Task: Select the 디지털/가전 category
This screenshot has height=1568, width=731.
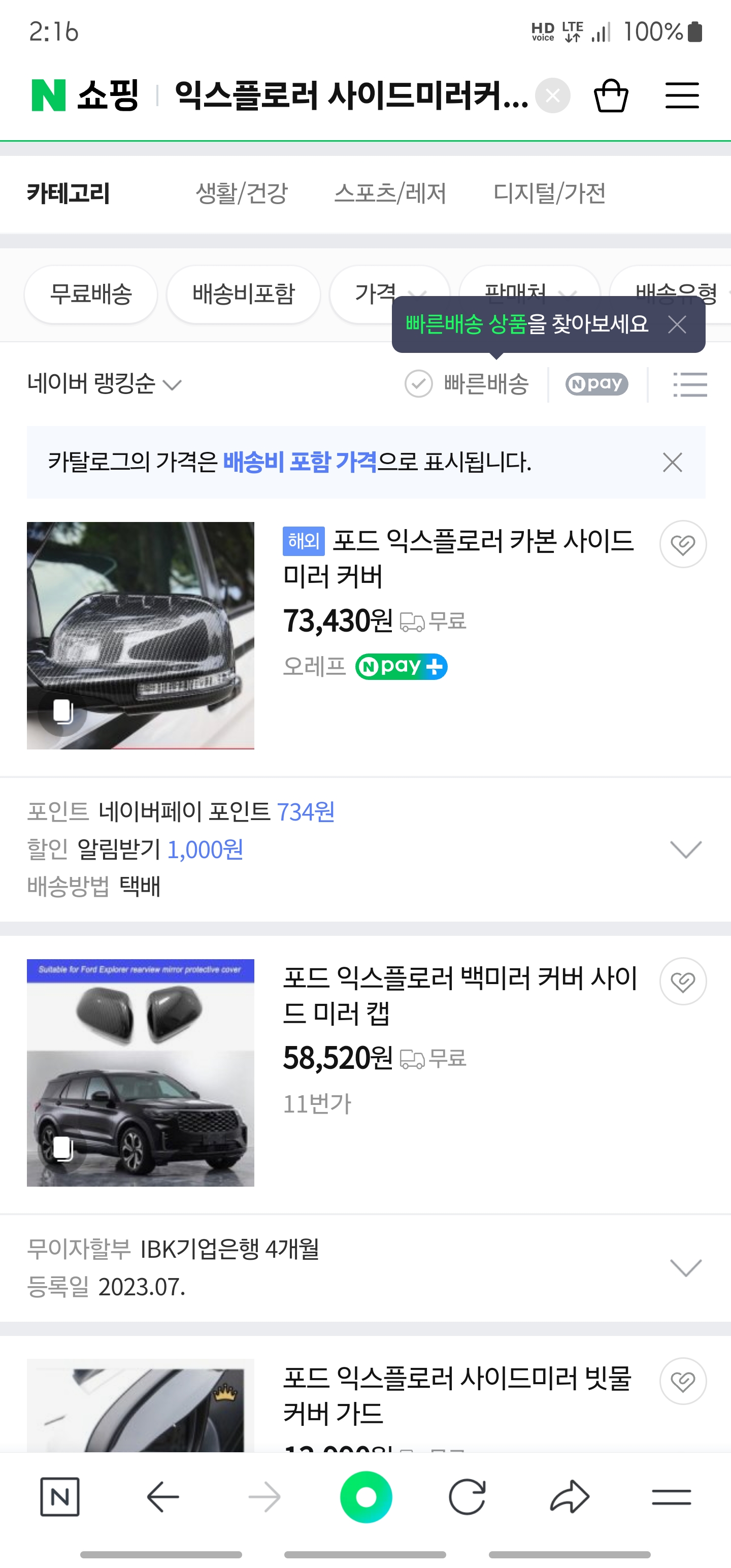Action: (x=549, y=193)
